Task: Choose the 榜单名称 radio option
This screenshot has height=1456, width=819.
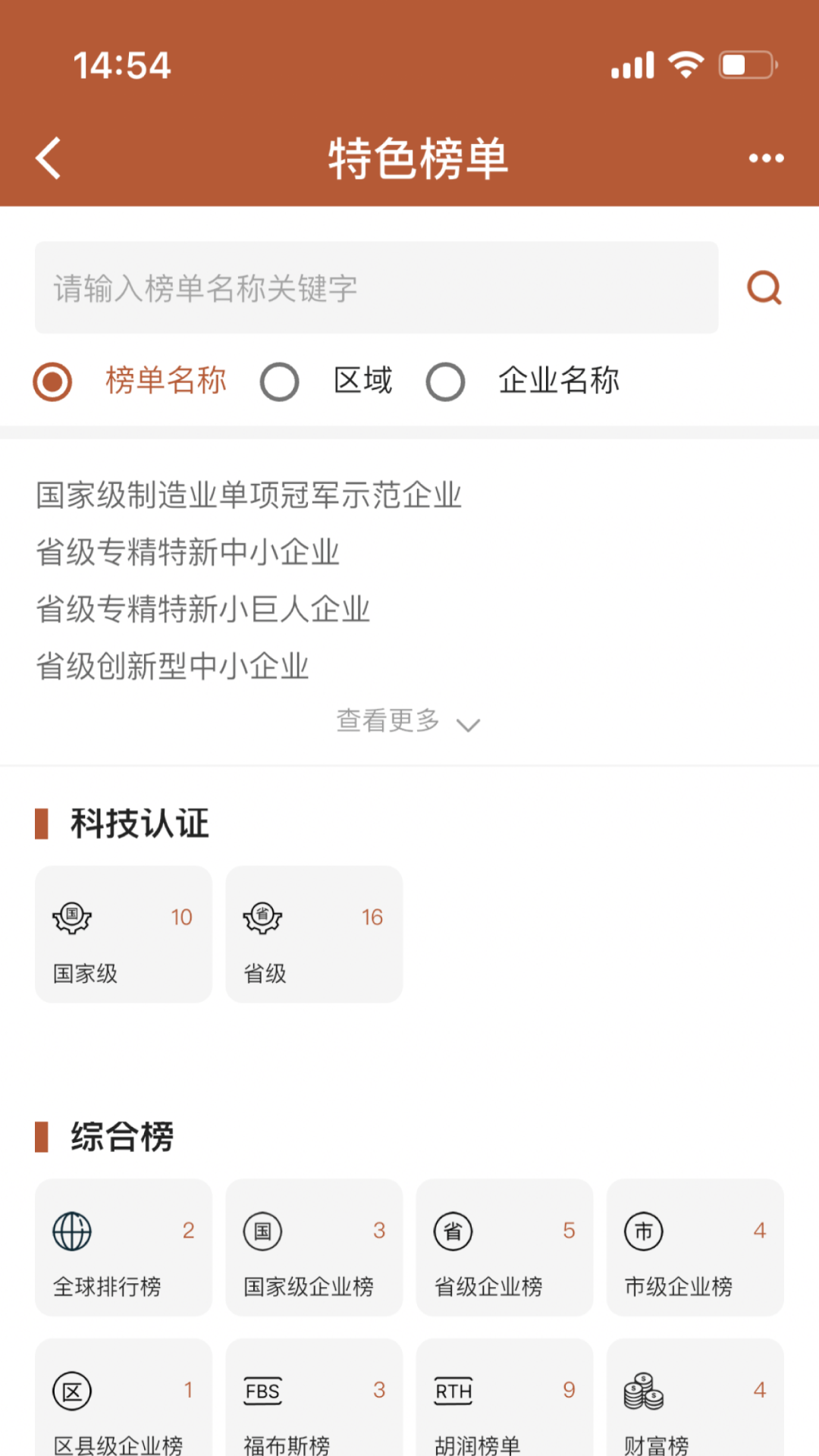Action: [130, 381]
